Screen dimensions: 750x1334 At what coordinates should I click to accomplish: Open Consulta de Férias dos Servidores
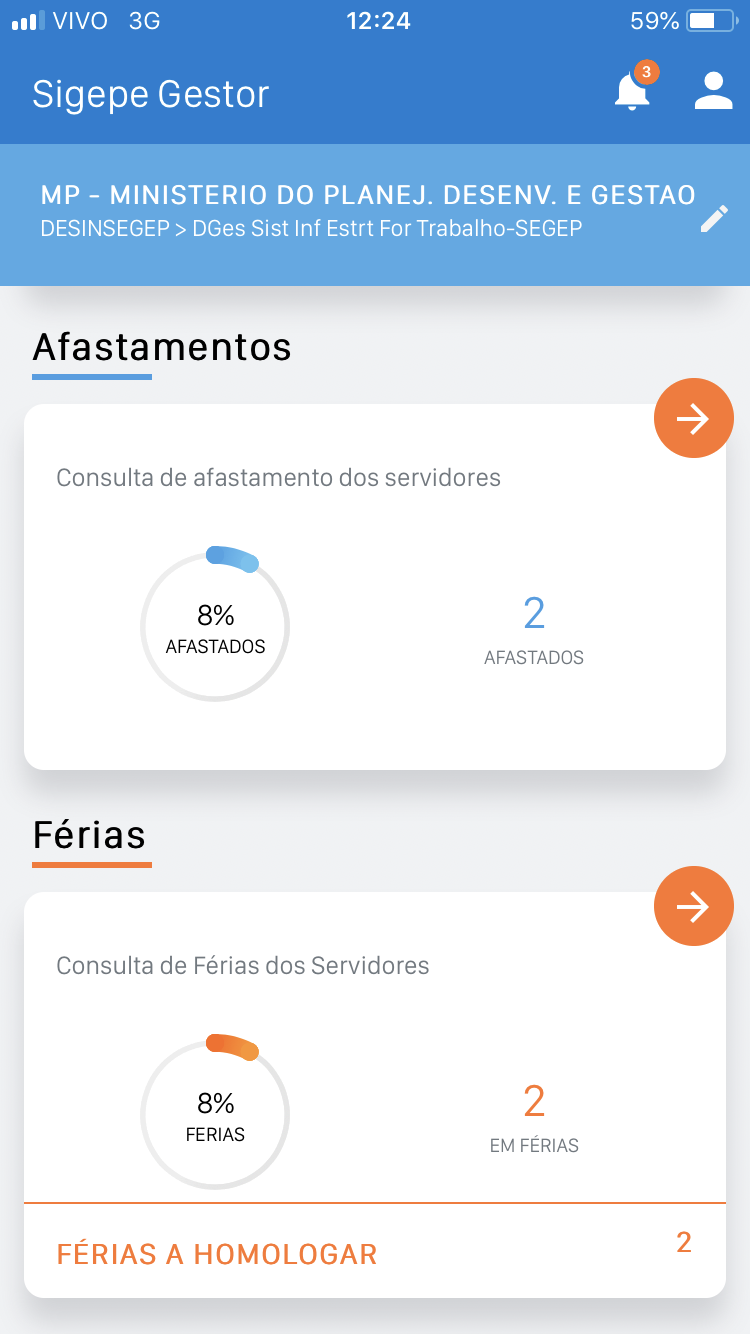click(243, 965)
